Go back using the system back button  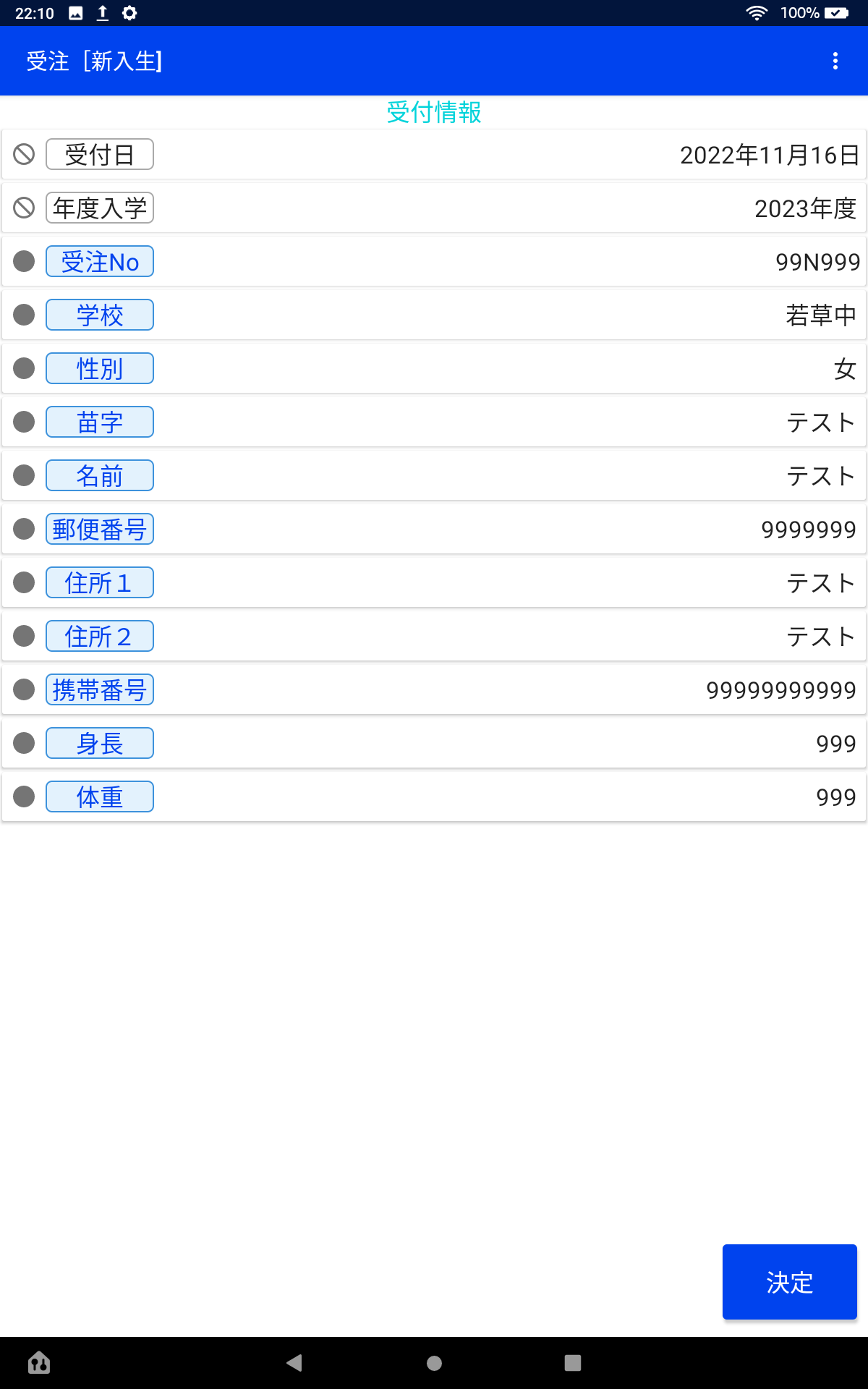[294, 1363]
